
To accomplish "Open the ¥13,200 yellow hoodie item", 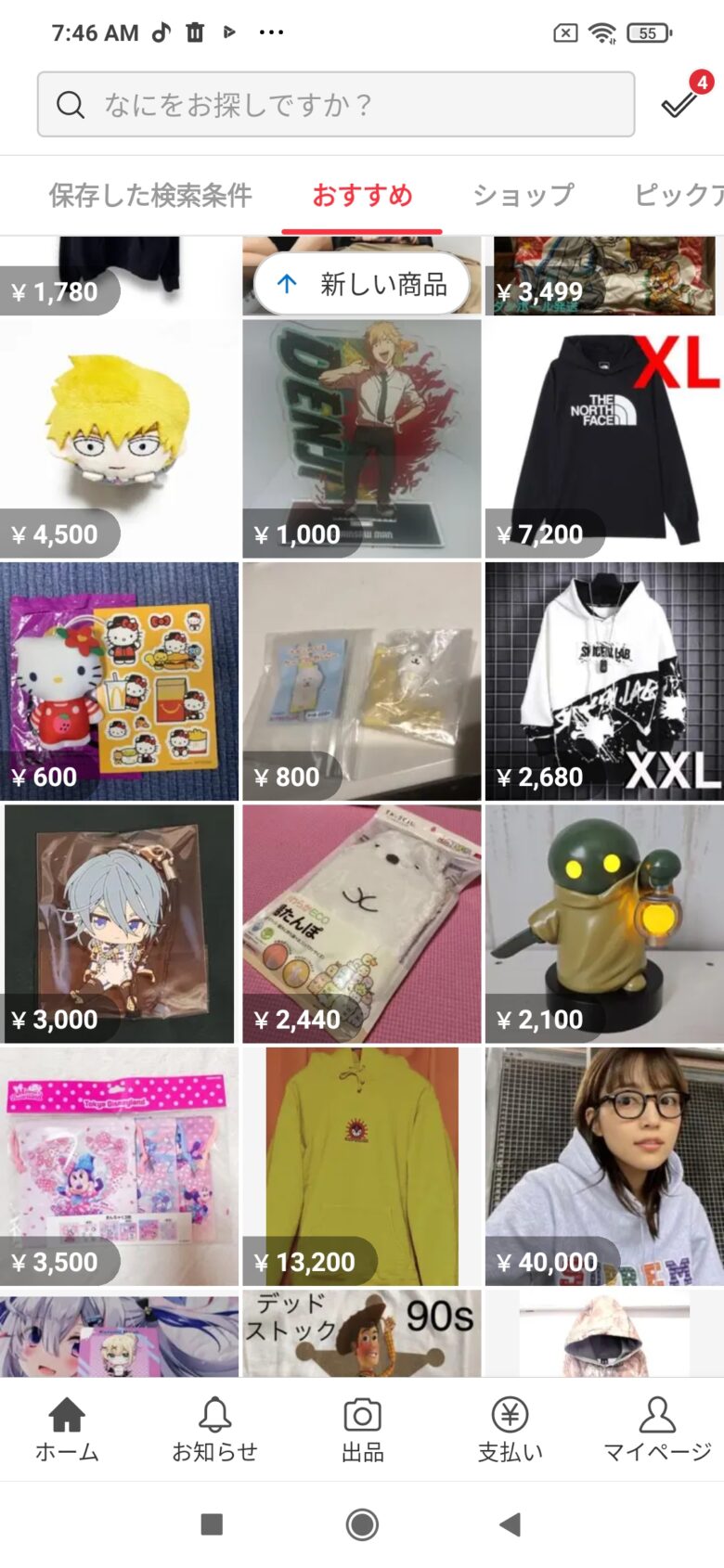I will (362, 1166).
